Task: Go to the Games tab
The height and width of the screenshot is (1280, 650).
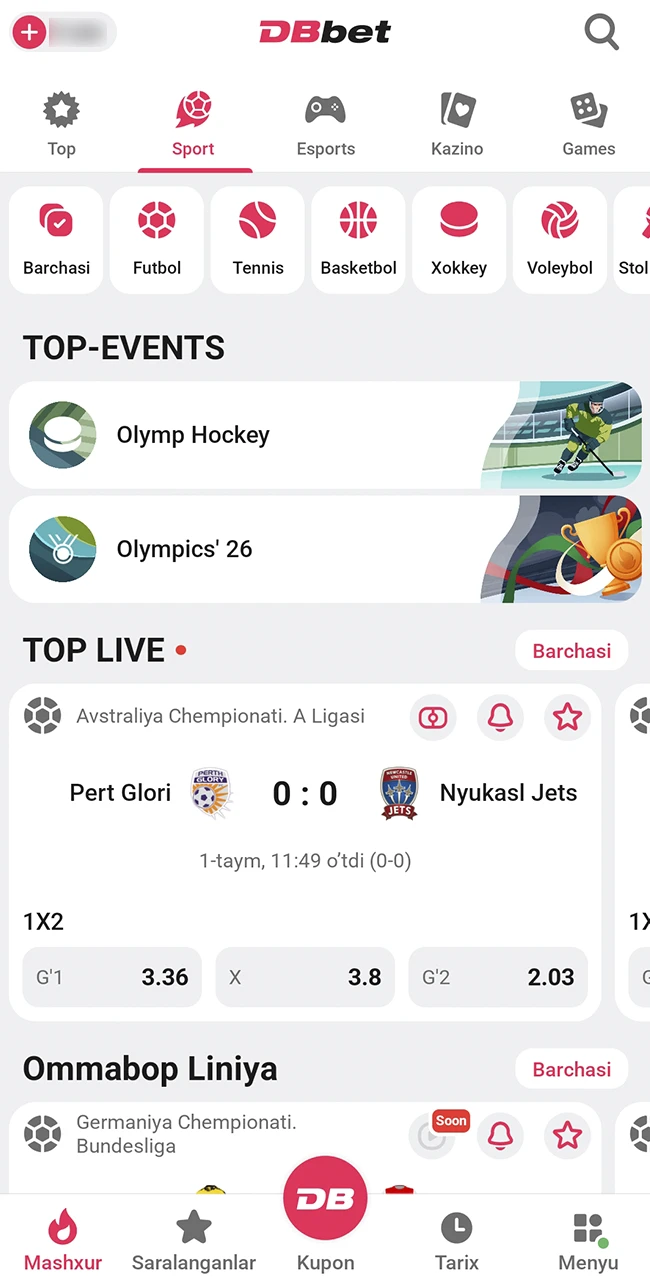Action: tap(588, 126)
